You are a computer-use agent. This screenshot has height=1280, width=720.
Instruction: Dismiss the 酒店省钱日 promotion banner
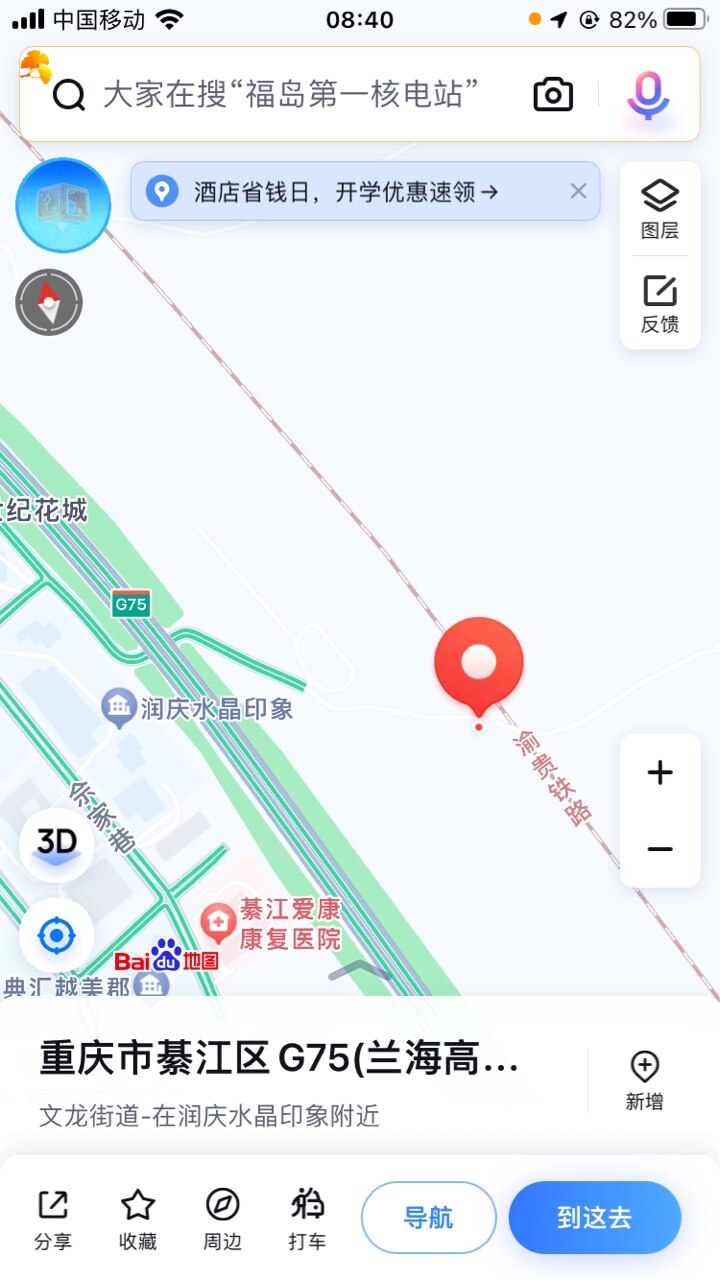pos(578,191)
